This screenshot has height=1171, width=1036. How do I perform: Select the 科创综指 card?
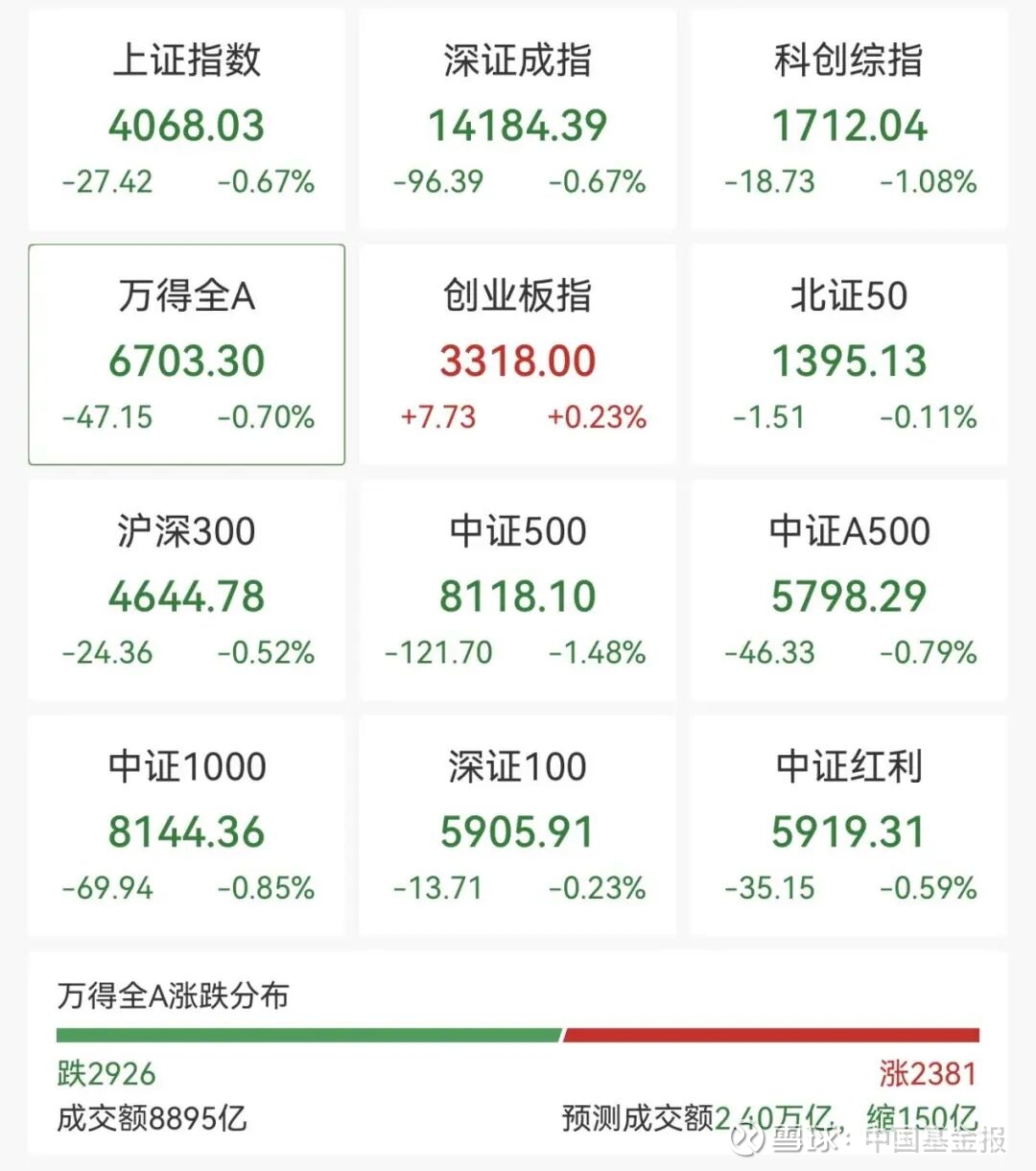(x=849, y=120)
